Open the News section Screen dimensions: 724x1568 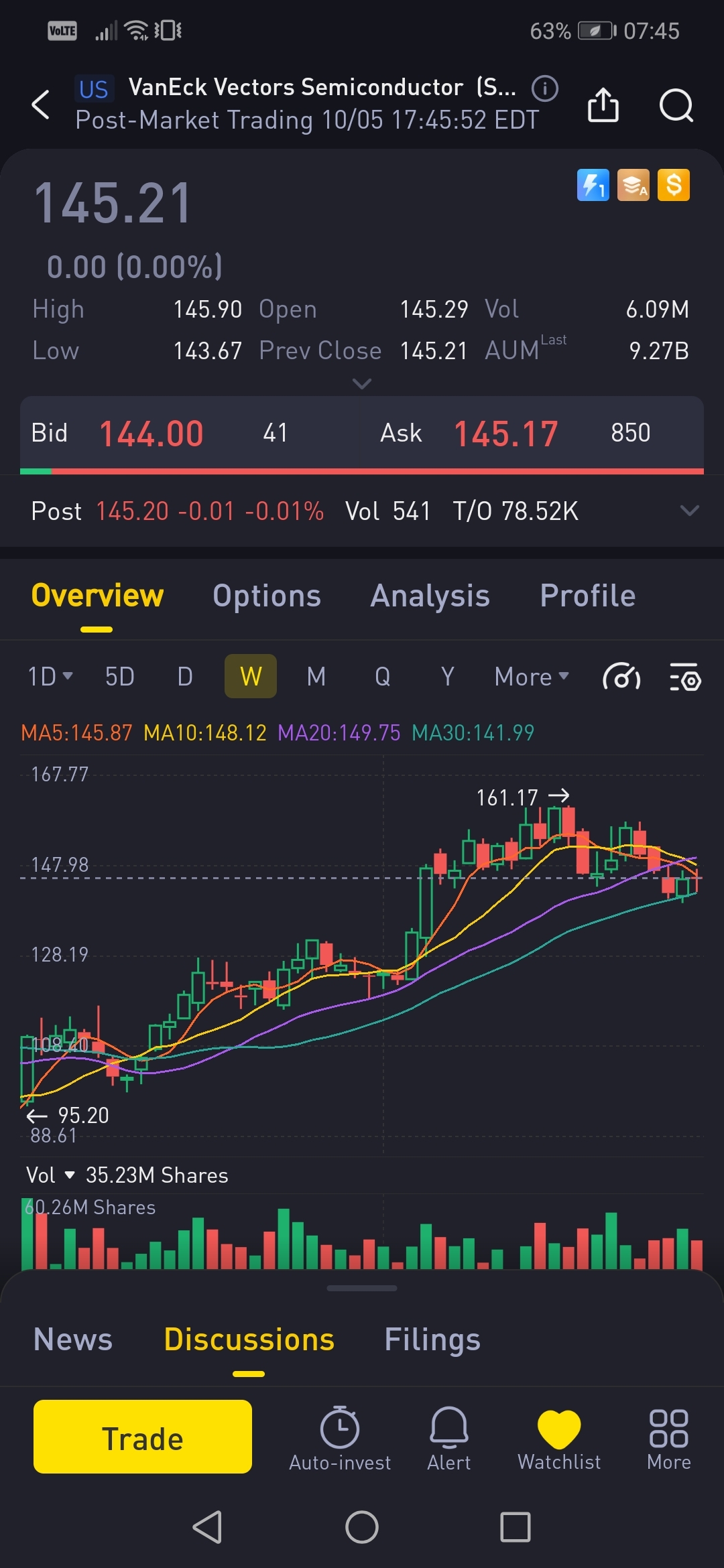[x=73, y=1340]
